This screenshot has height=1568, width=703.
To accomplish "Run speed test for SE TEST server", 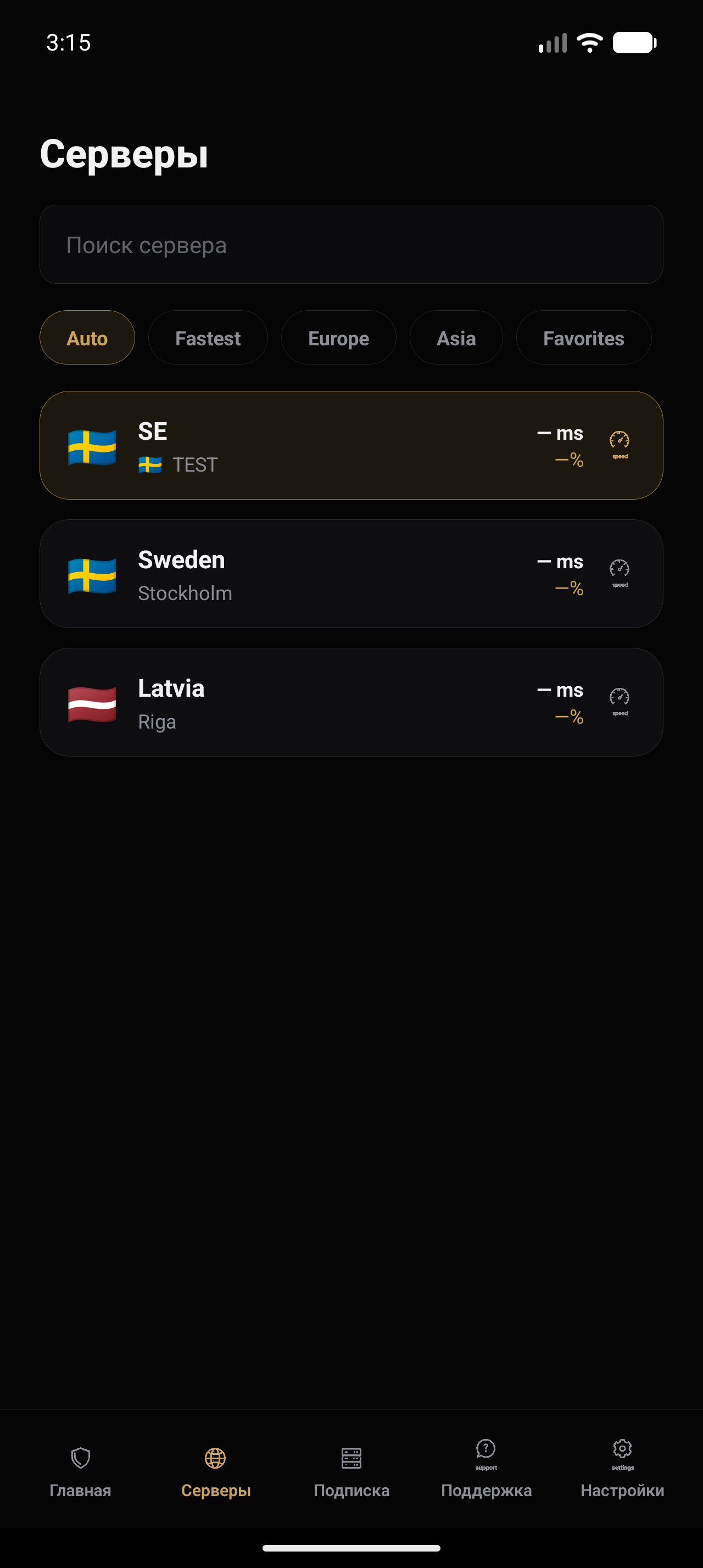I will 620,445.
